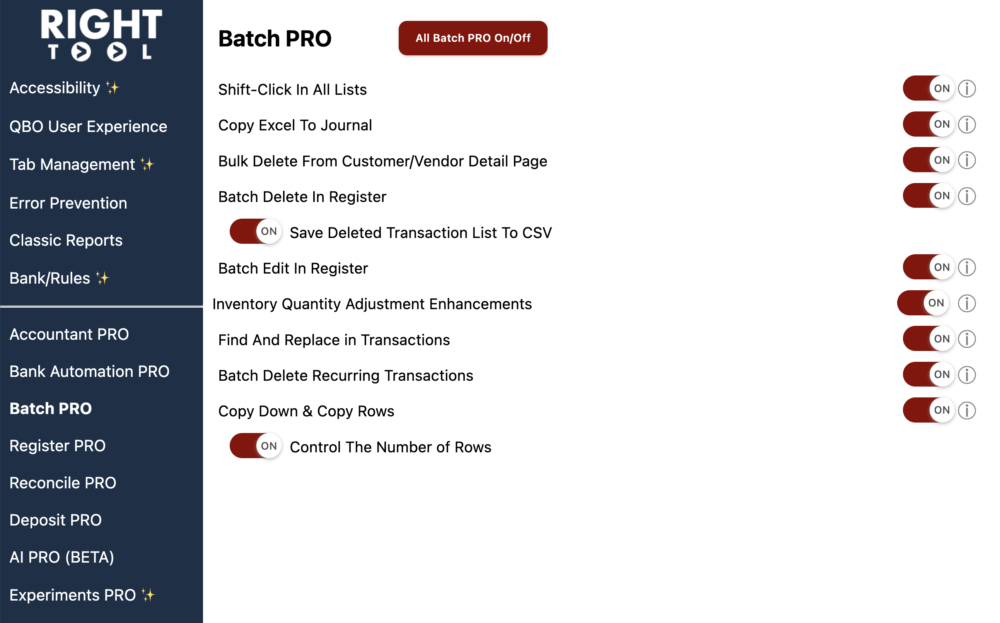Switch to Accountant PRO section
Image resolution: width=1000 pixels, height=623 pixels.
click(x=69, y=334)
